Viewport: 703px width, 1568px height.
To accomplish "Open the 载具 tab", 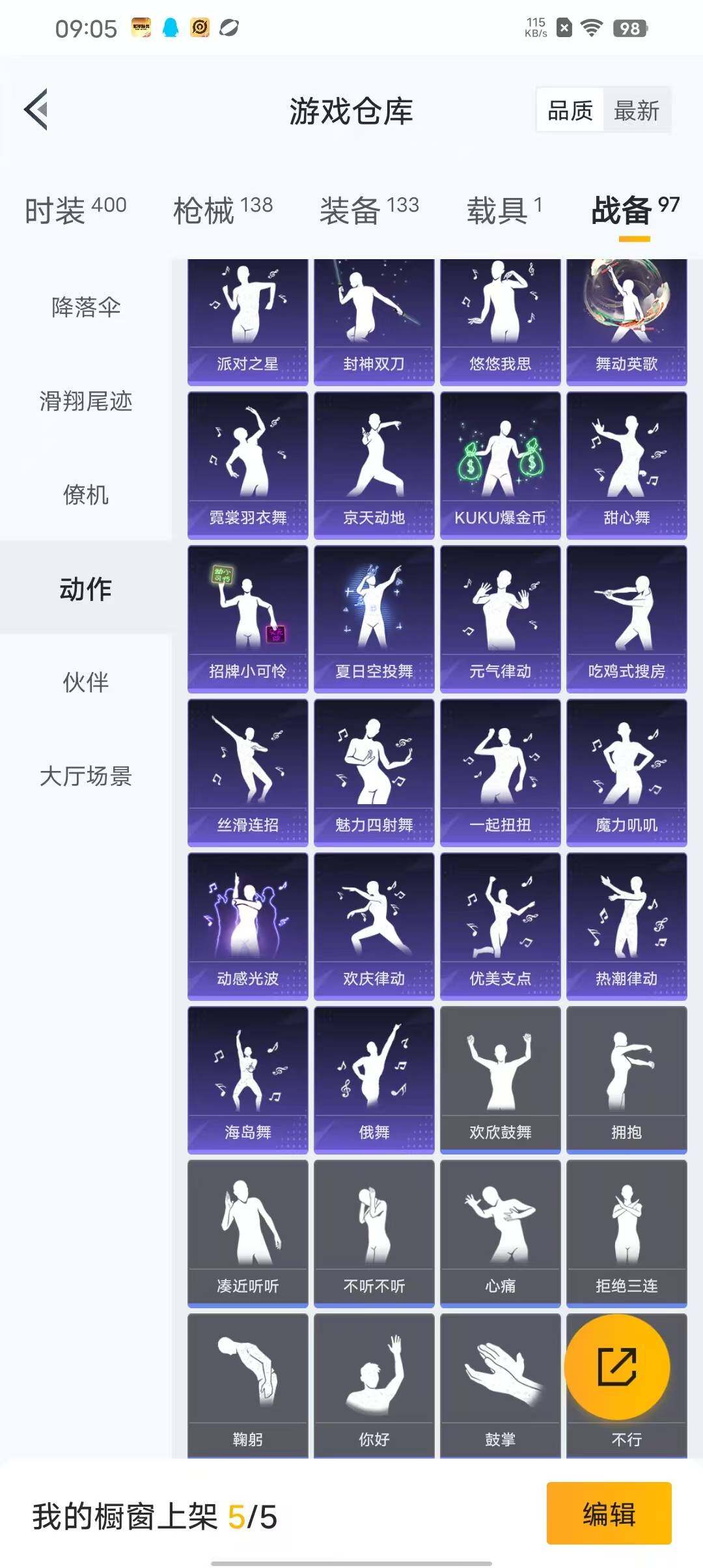I will pyautogui.click(x=504, y=210).
